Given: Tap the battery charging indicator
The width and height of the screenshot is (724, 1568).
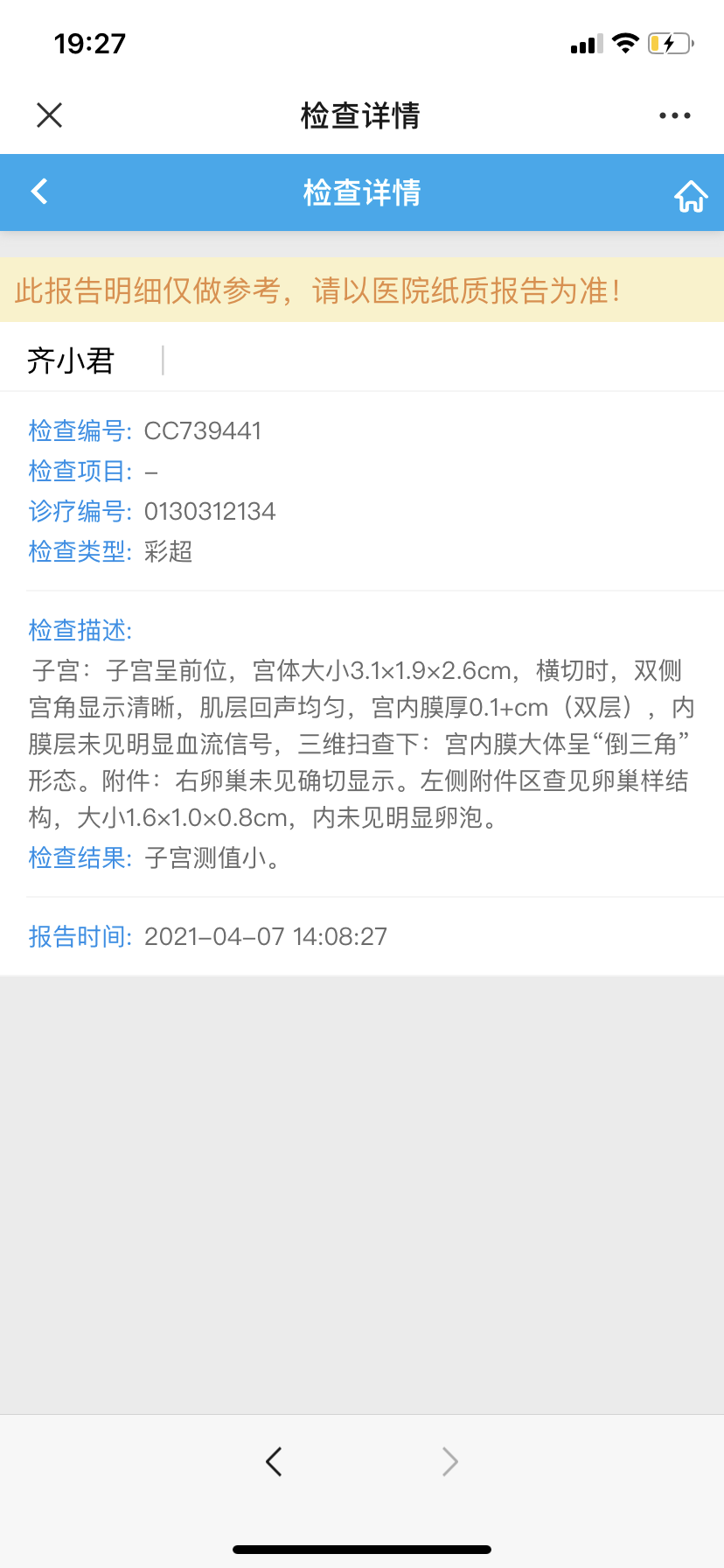Looking at the screenshot, I should [x=670, y=42].
